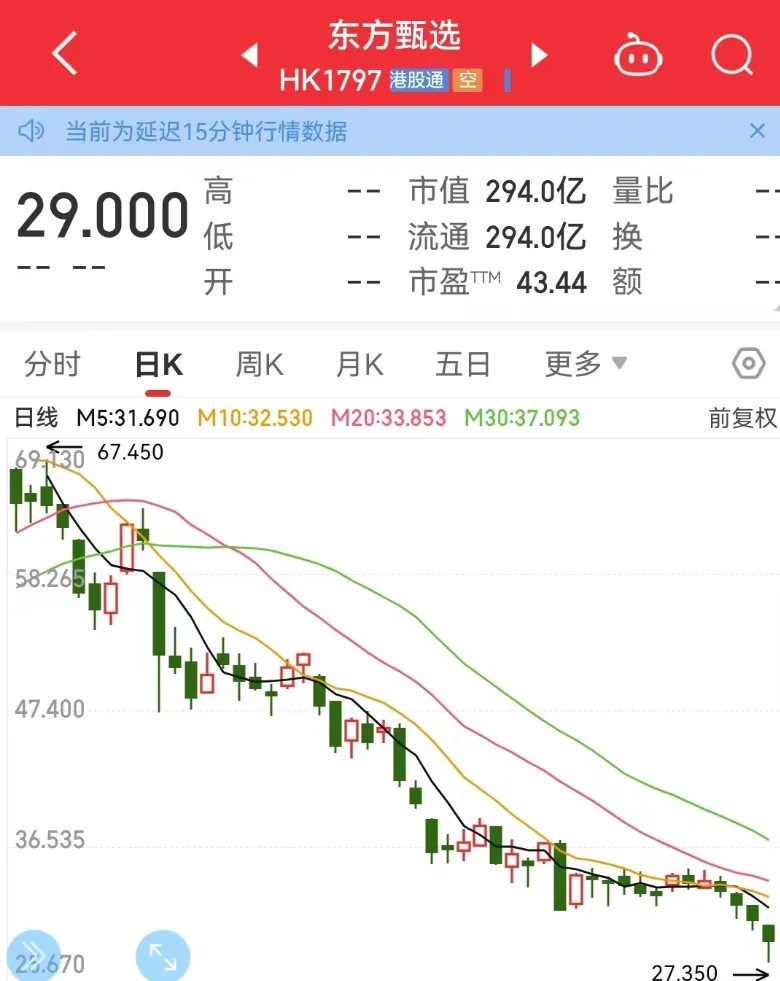Switch to the 周K chart tab
This screenshot has height=981, width=780.
point(259,364)
